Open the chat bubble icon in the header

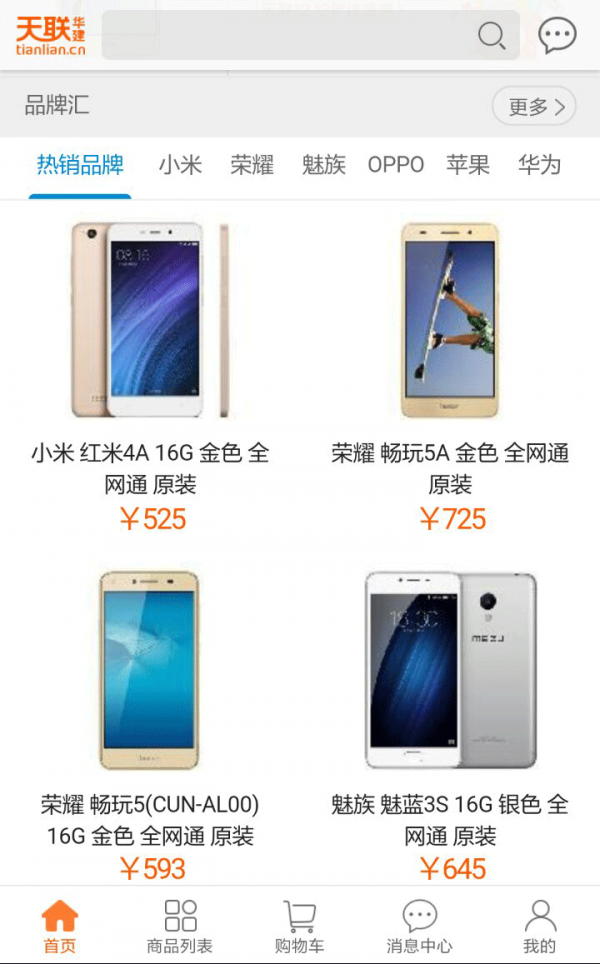(557, 35)
